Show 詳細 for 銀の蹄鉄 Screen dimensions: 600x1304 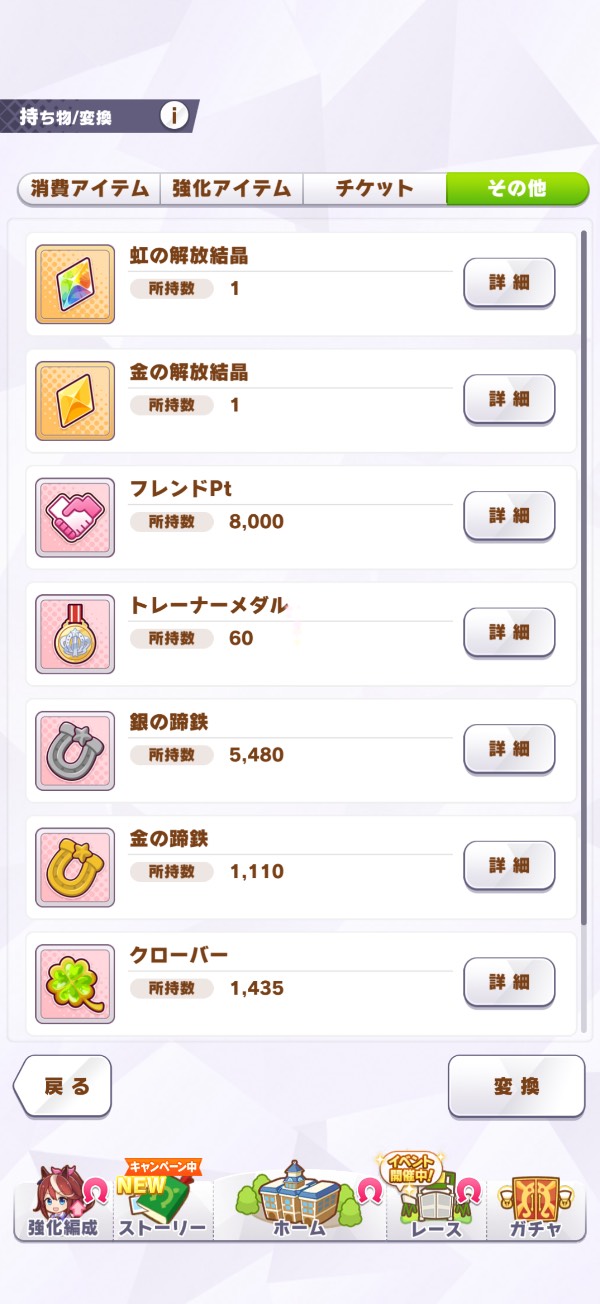tap(509, 749)
